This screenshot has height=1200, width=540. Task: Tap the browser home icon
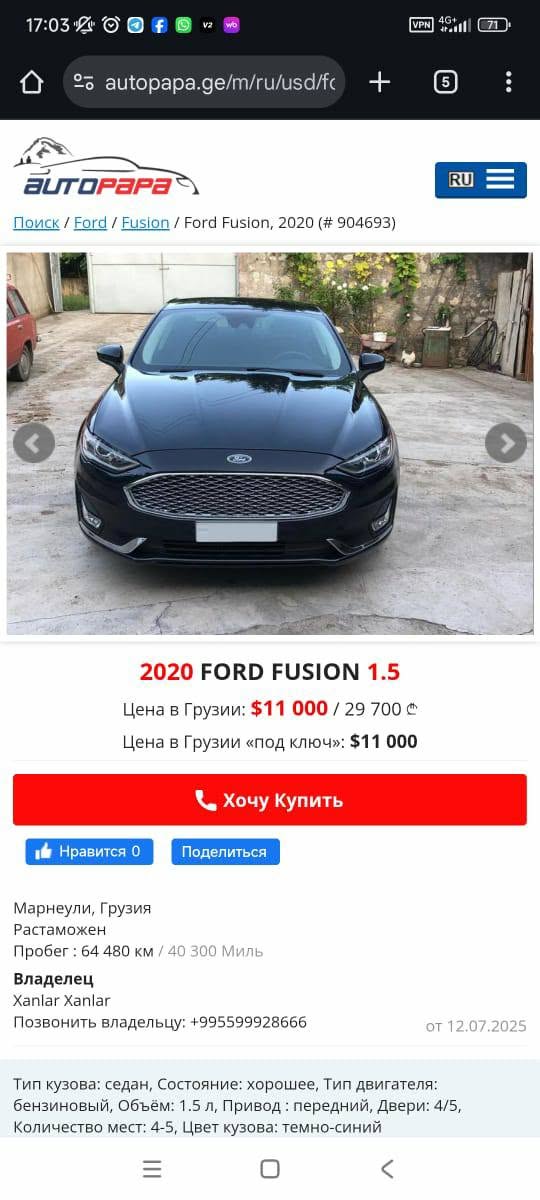pyautogui.click(x=32, y=82)
